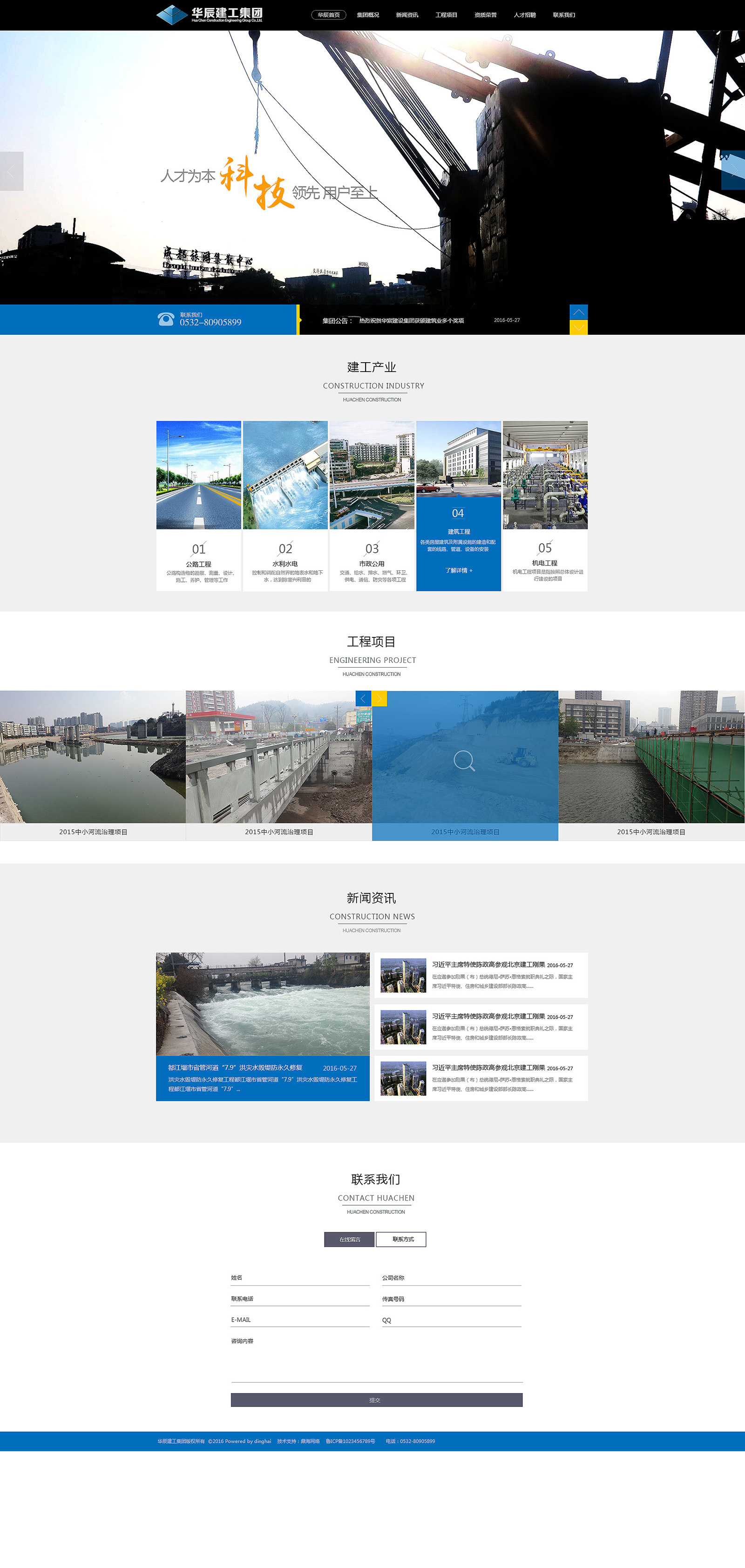Viewport: 745px width, 1568px height.
Task: Tap the yellow next arrow above project photos
Action: coord(379,698)
